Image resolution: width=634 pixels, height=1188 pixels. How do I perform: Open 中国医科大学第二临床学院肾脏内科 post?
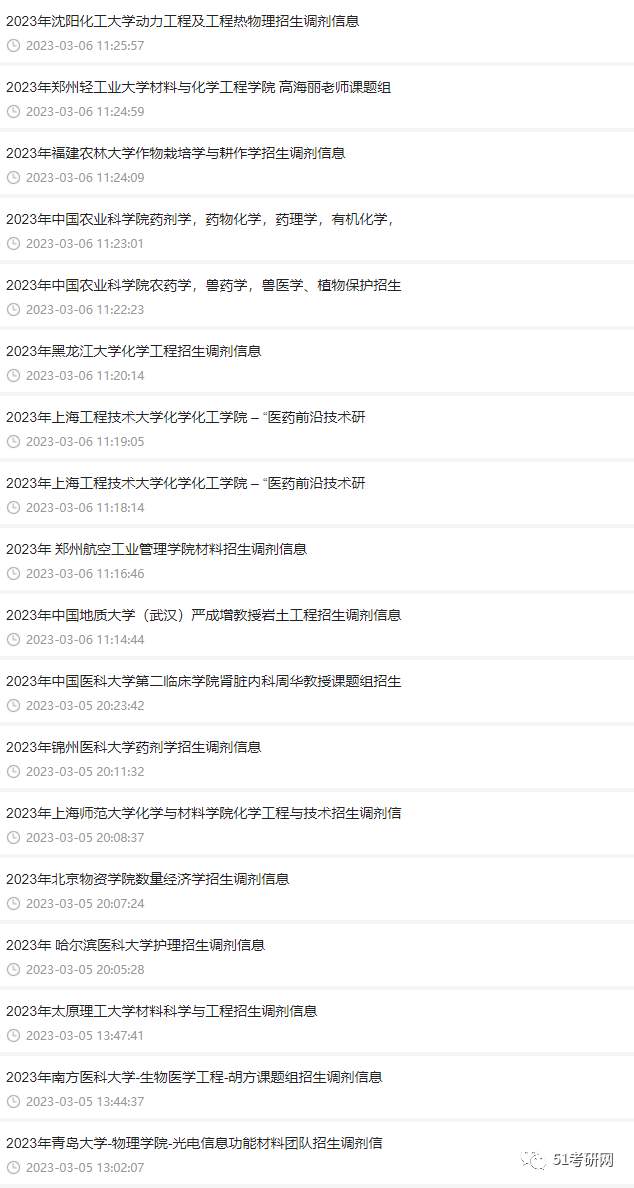point(204,680)
